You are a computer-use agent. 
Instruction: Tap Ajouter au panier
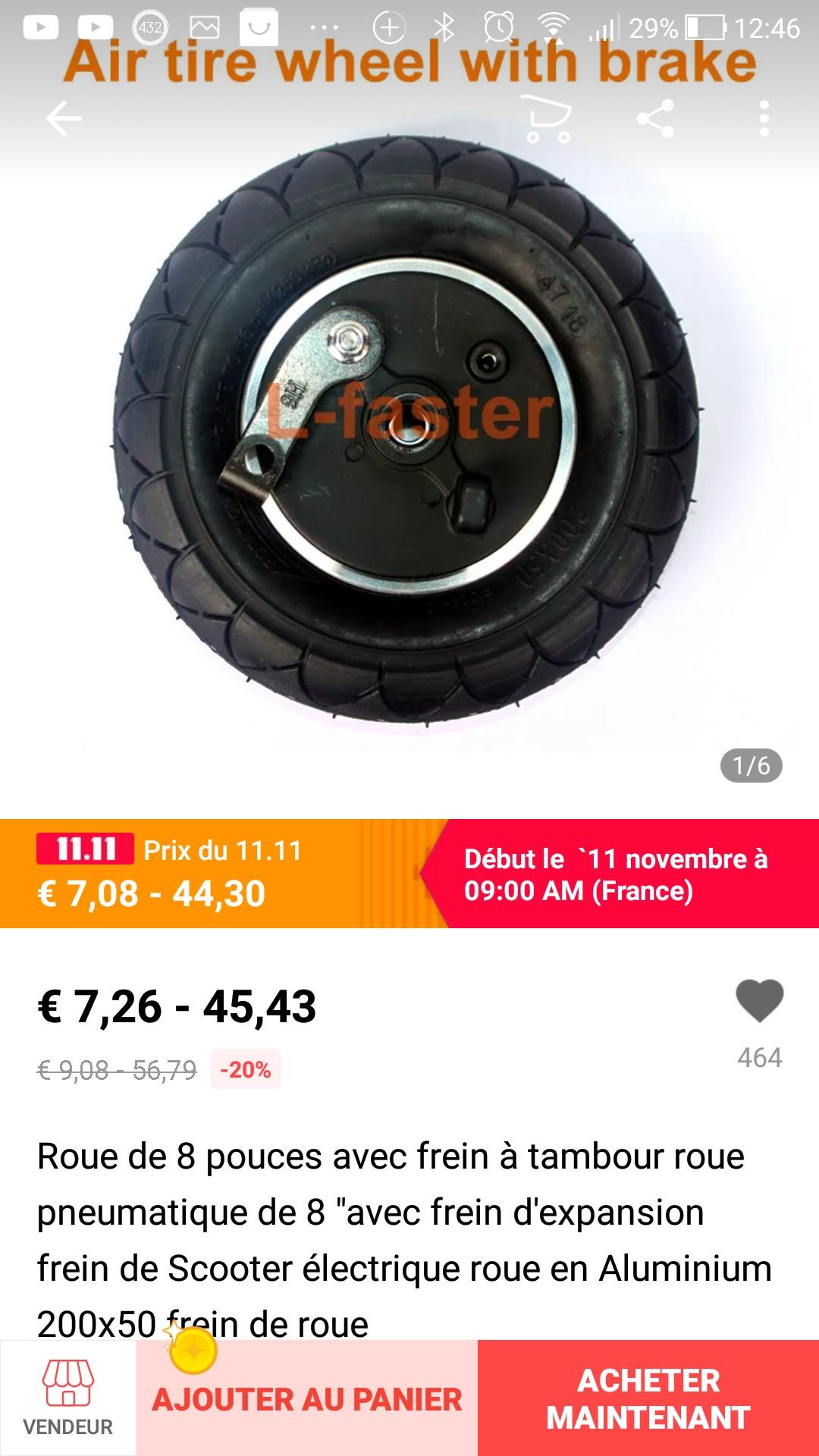[x=307, y=1398]
